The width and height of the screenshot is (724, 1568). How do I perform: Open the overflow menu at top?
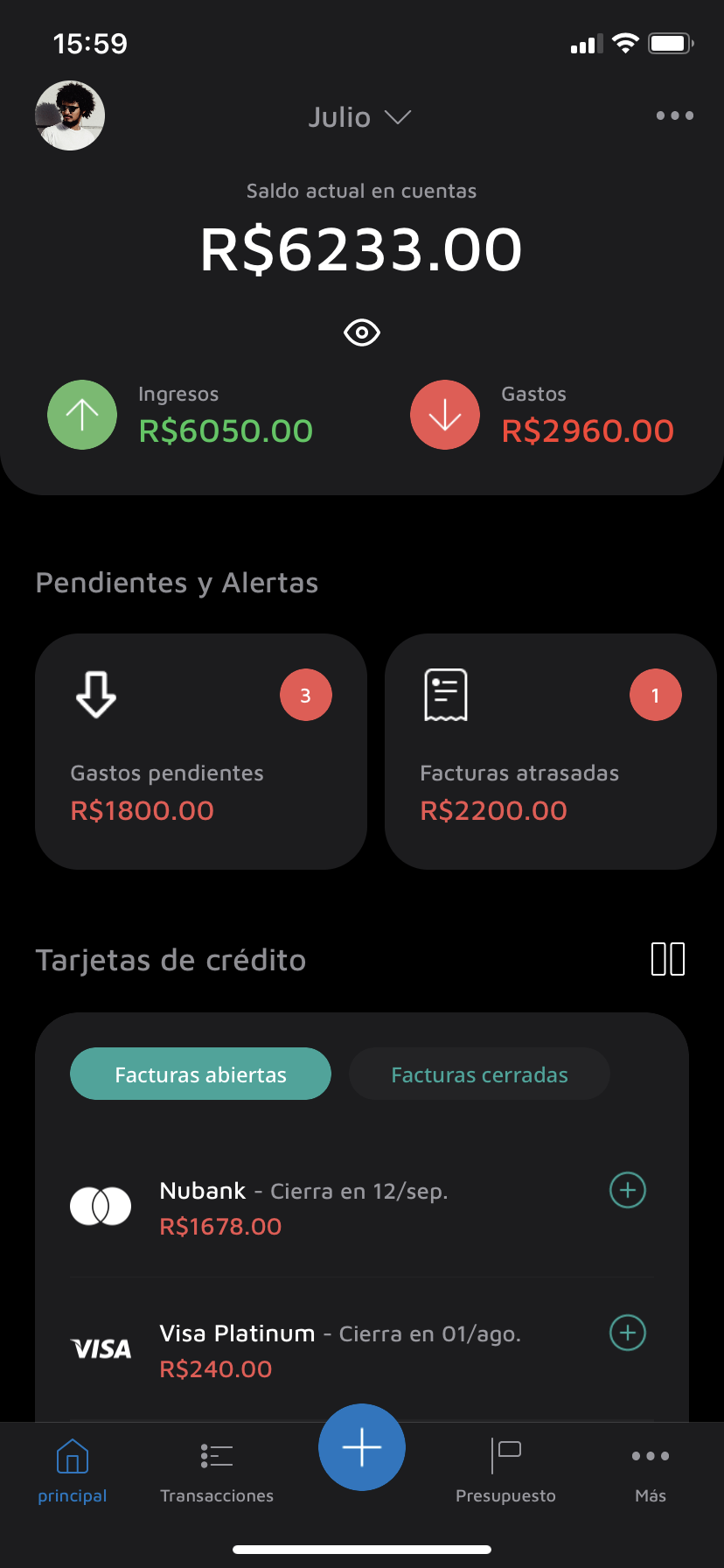pyautogui.click(x=674, y=115)
